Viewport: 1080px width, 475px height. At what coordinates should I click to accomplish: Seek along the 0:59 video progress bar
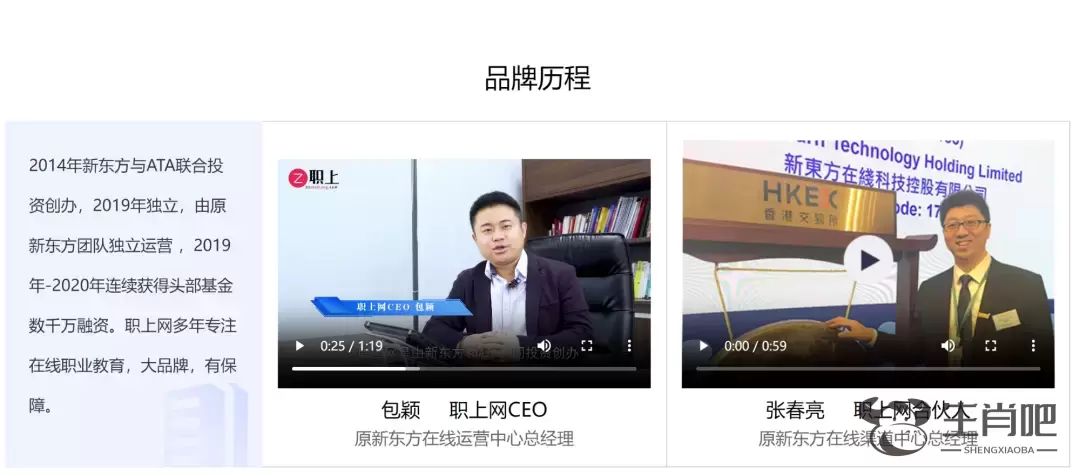pos(867,368)
